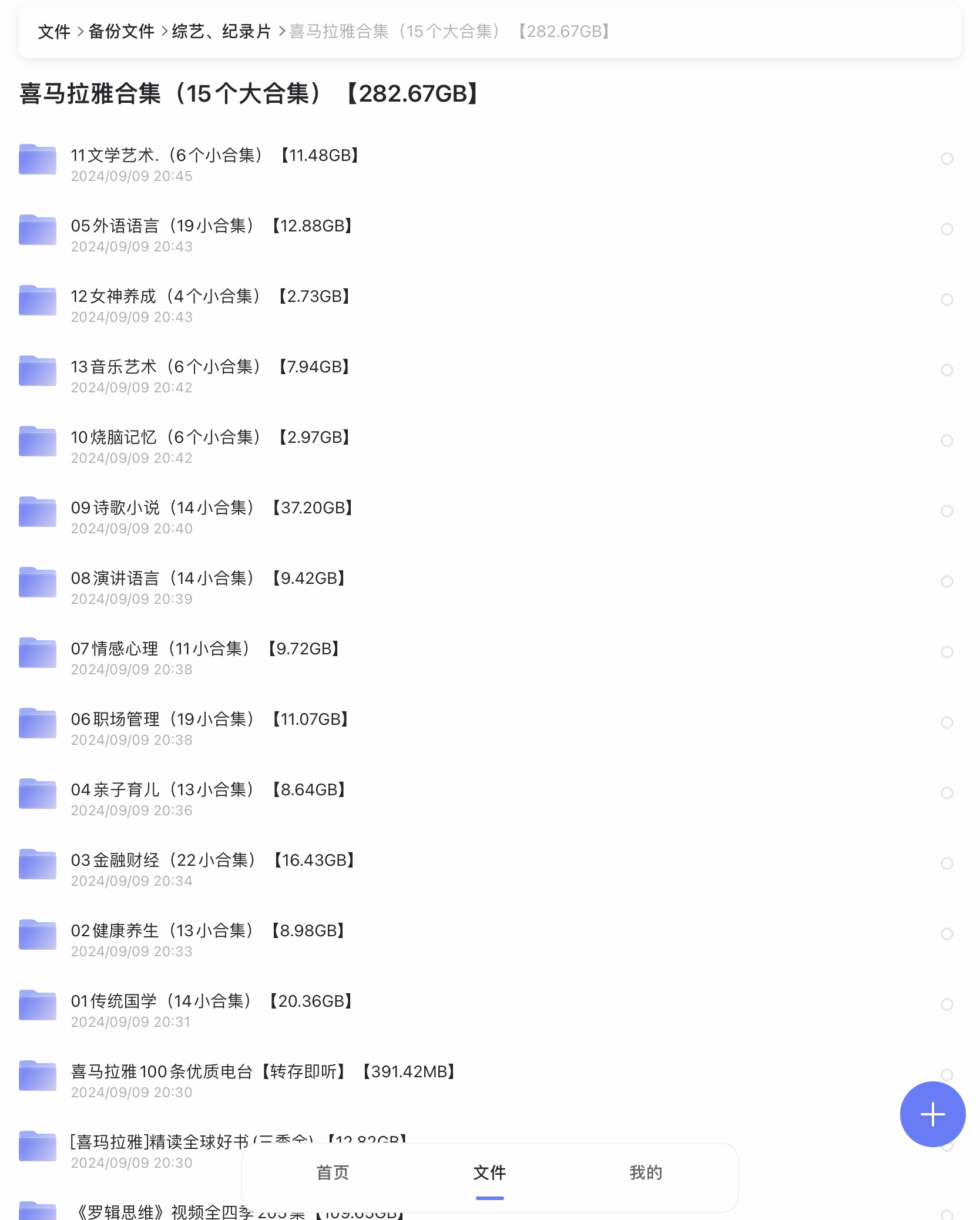
Task: Open the 01传统国学 folder
Action: (x=211, y=1002)
